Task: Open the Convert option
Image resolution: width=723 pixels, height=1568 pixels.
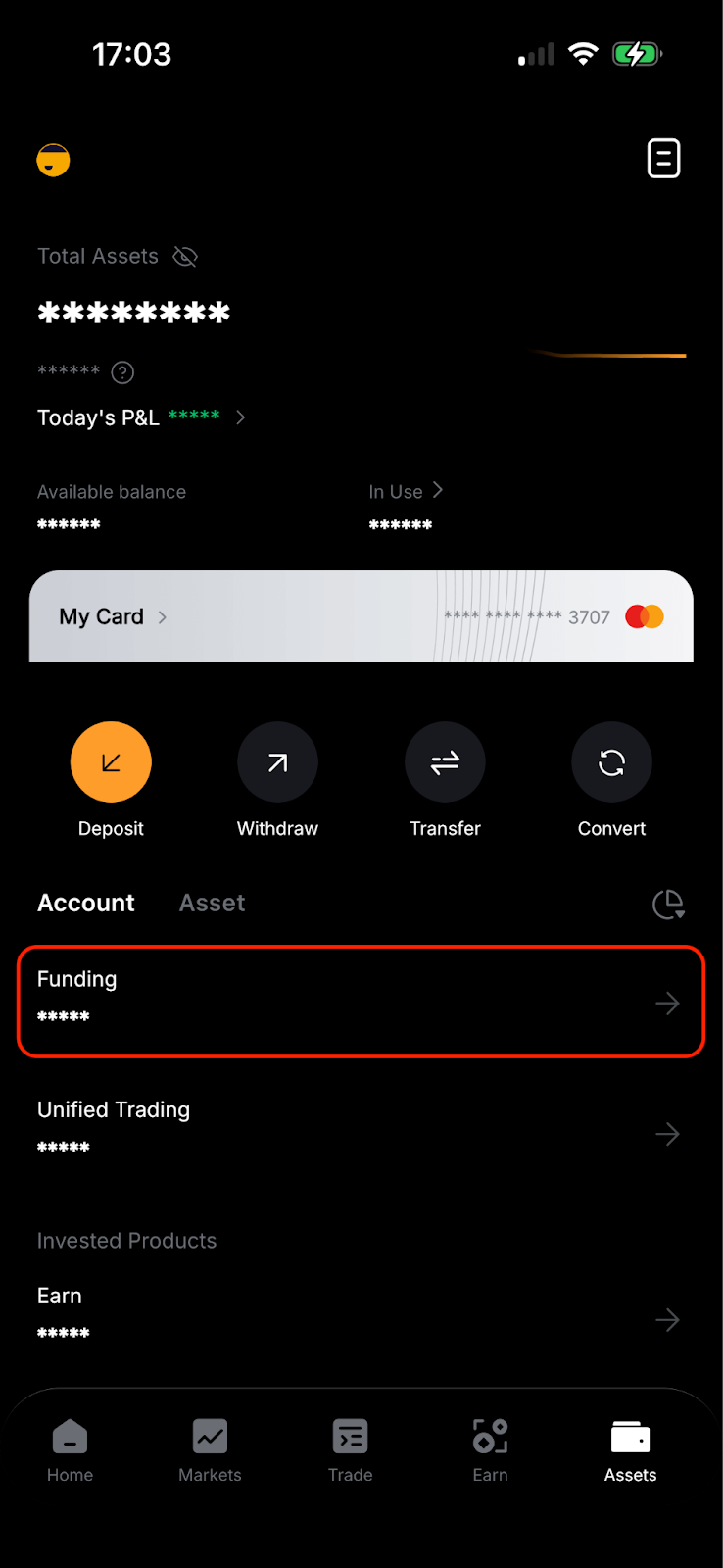Action: click(x=611, y=762)
